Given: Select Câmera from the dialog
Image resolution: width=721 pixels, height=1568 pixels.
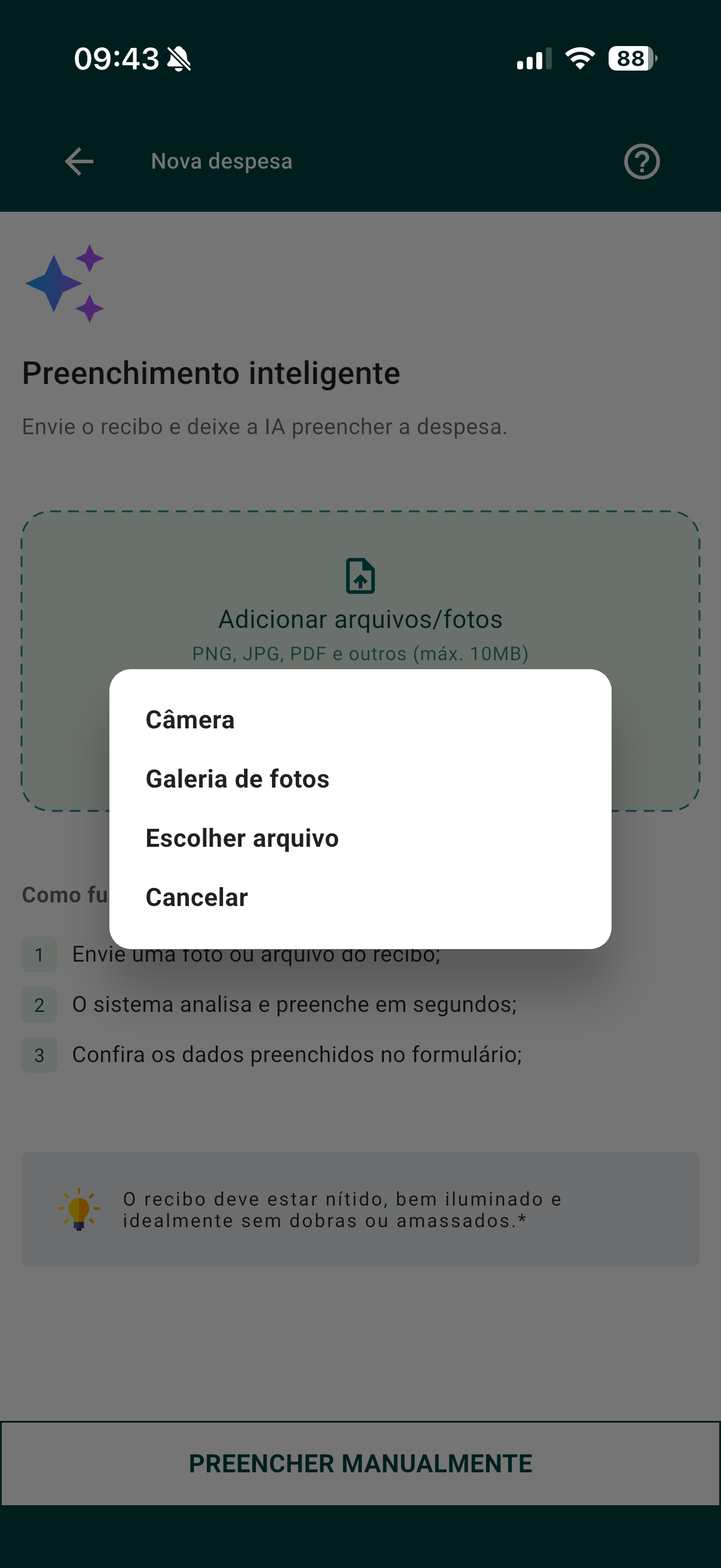Looking at the screenshot, I should (190, 720).
